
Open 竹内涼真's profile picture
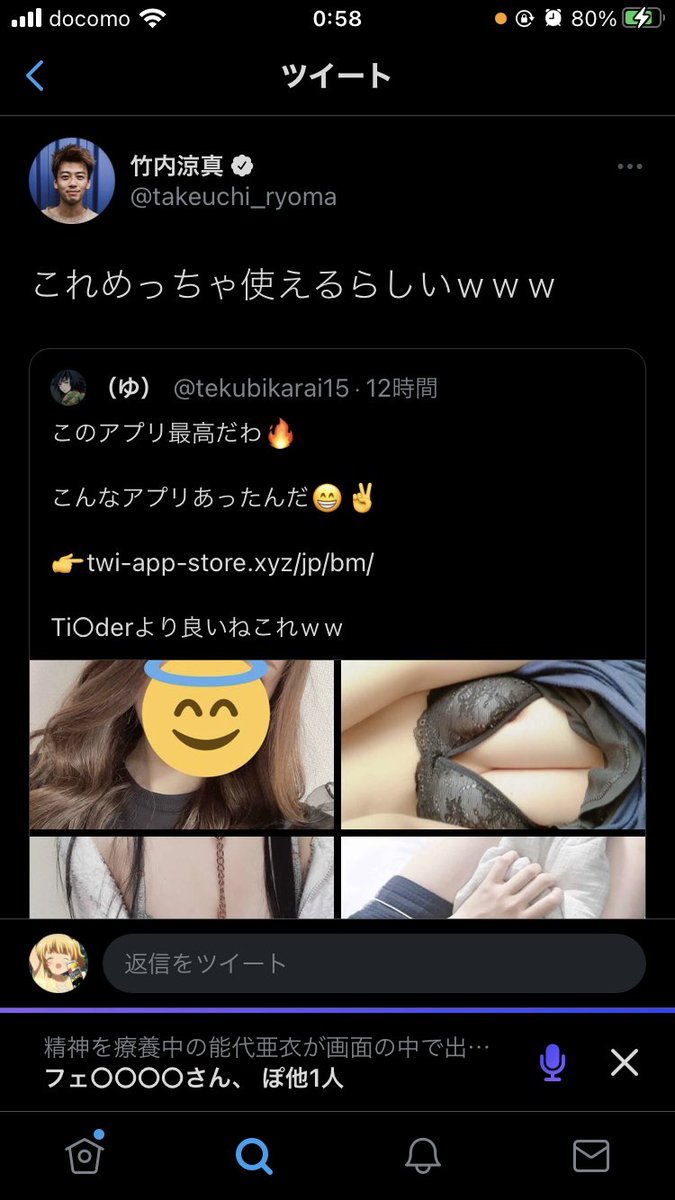click(72, 181)
